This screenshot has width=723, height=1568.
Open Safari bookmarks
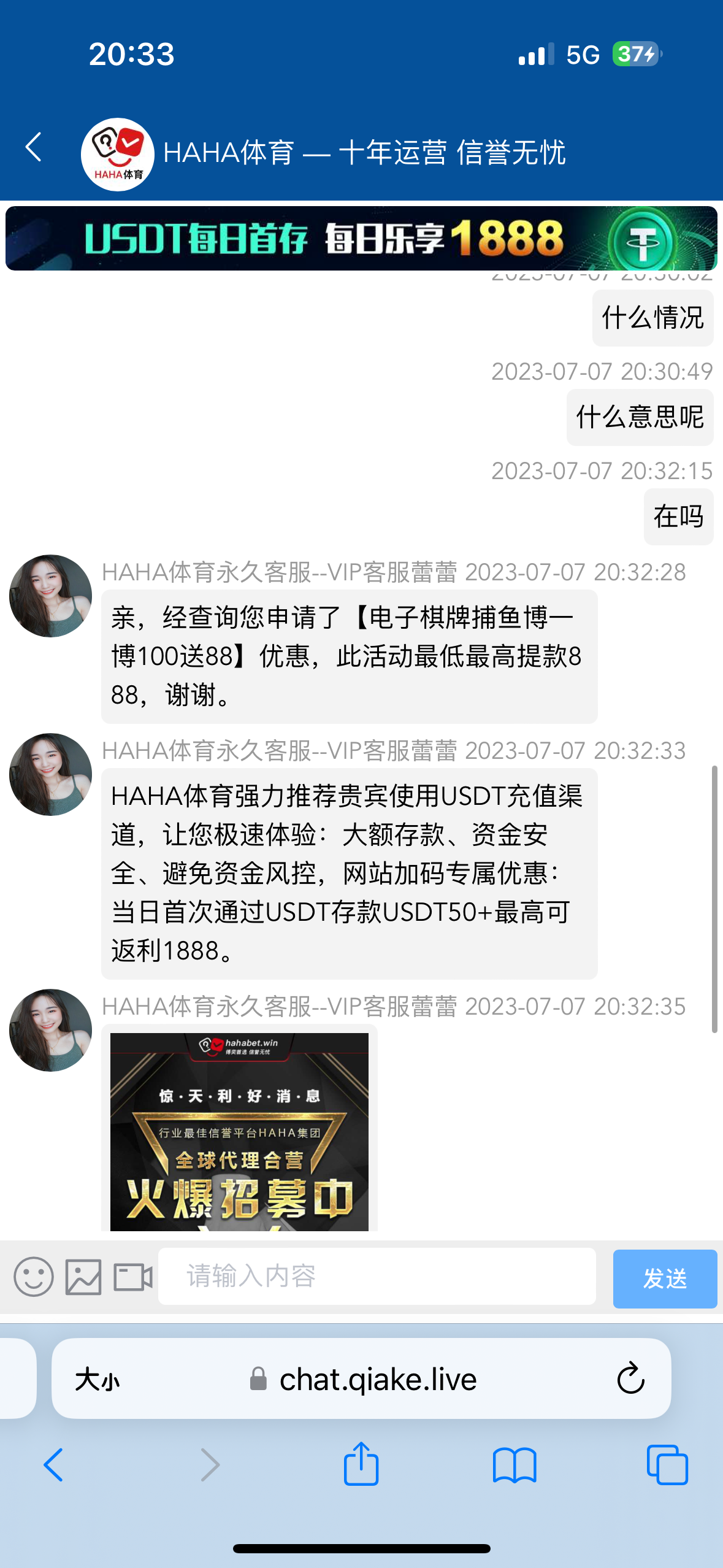[515, 1465]
